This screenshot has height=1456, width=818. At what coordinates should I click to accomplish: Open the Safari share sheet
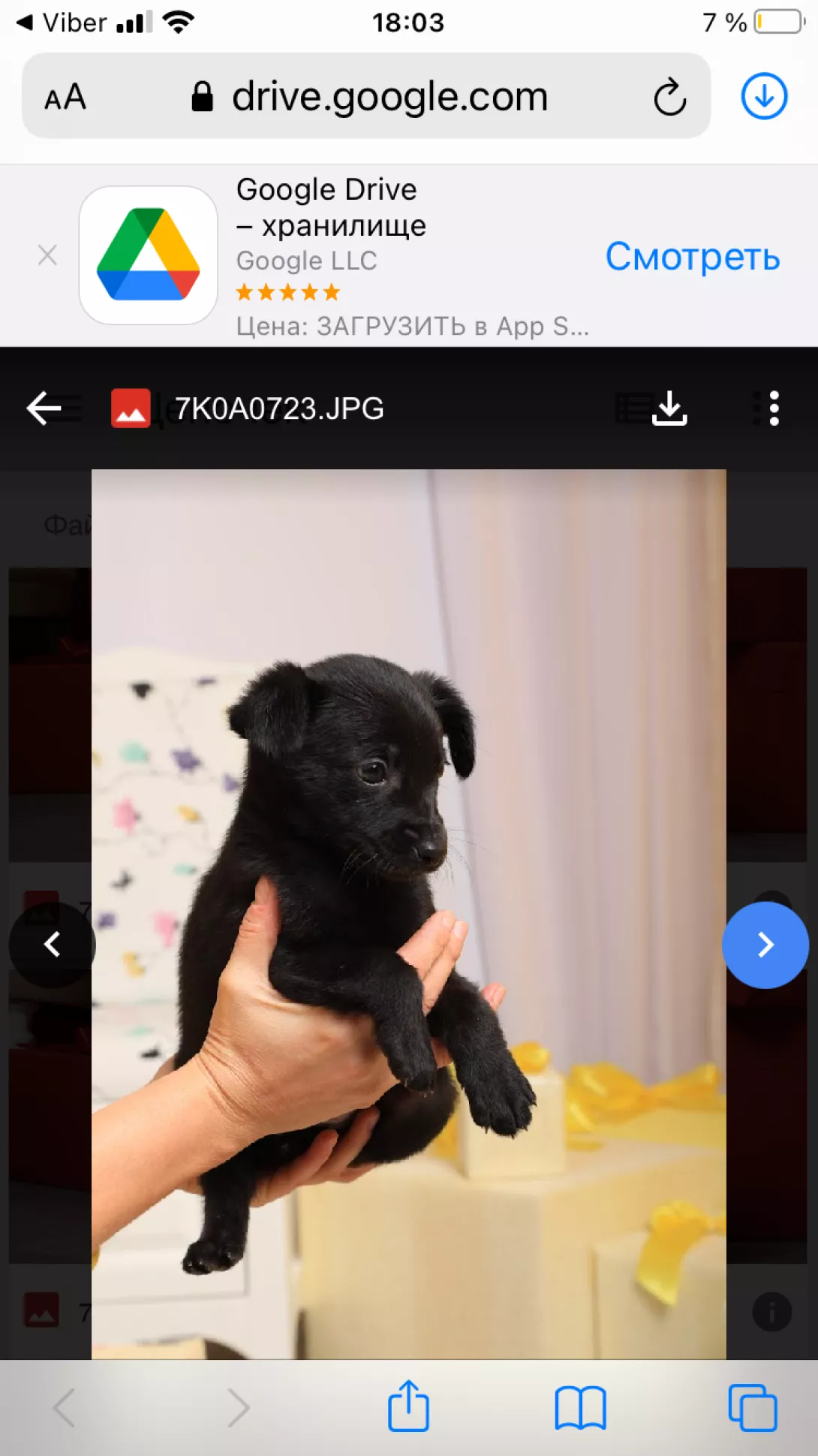click(x=408, y=1406)
